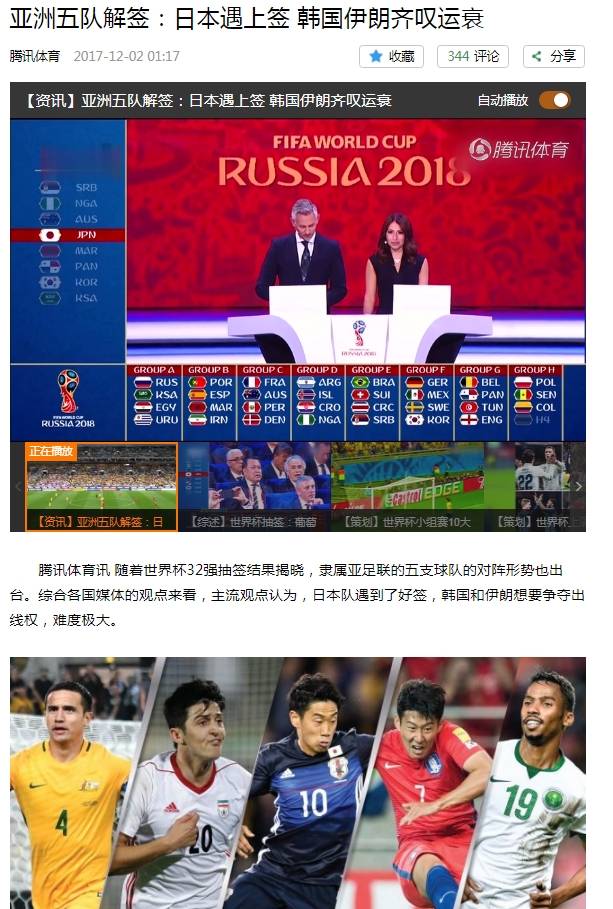Viewport: 613px width, 909px height.
Task: Open the 【策划】世界杯小组赛10大 video
Action: [410, 487]
